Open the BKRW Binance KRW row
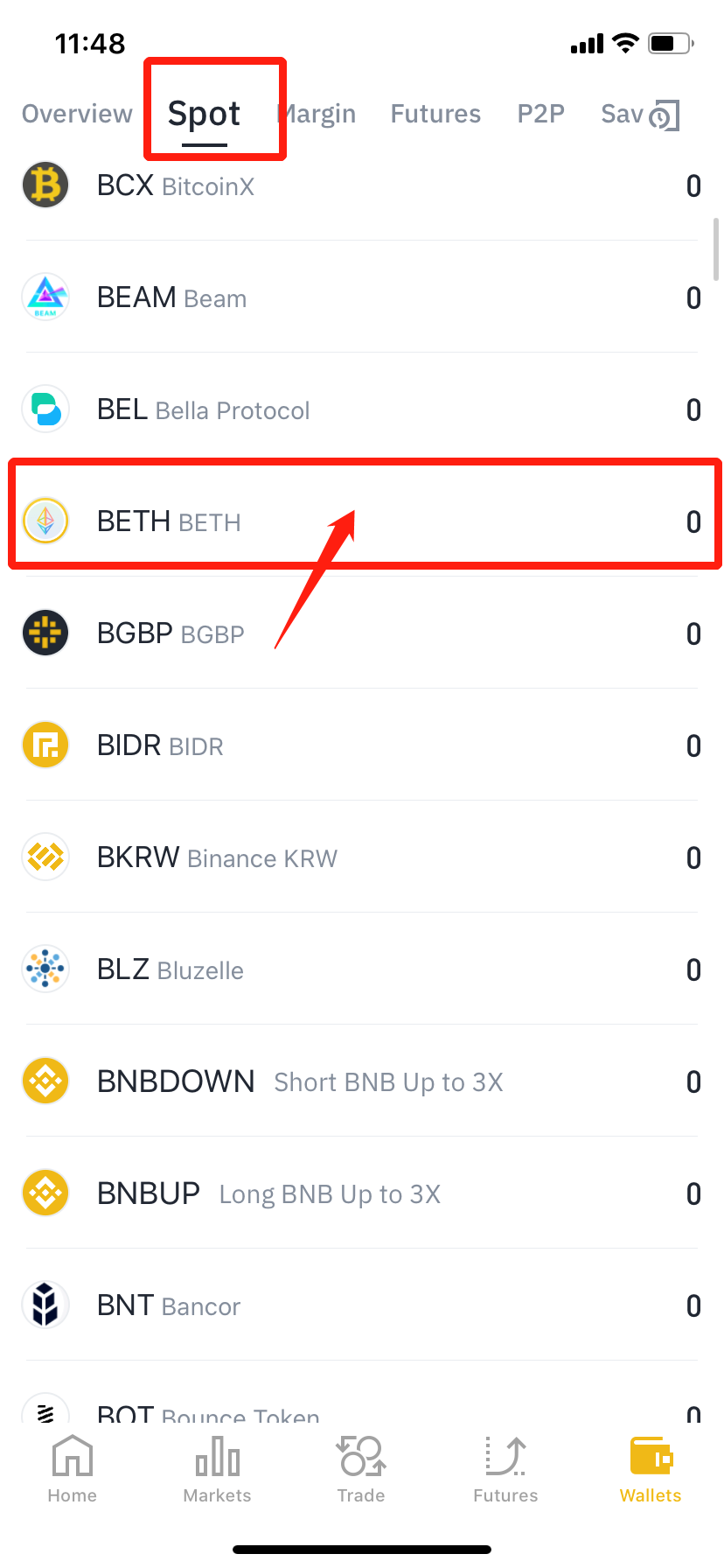The height and width of the screenshot is (1568, 724). point(362,857)
